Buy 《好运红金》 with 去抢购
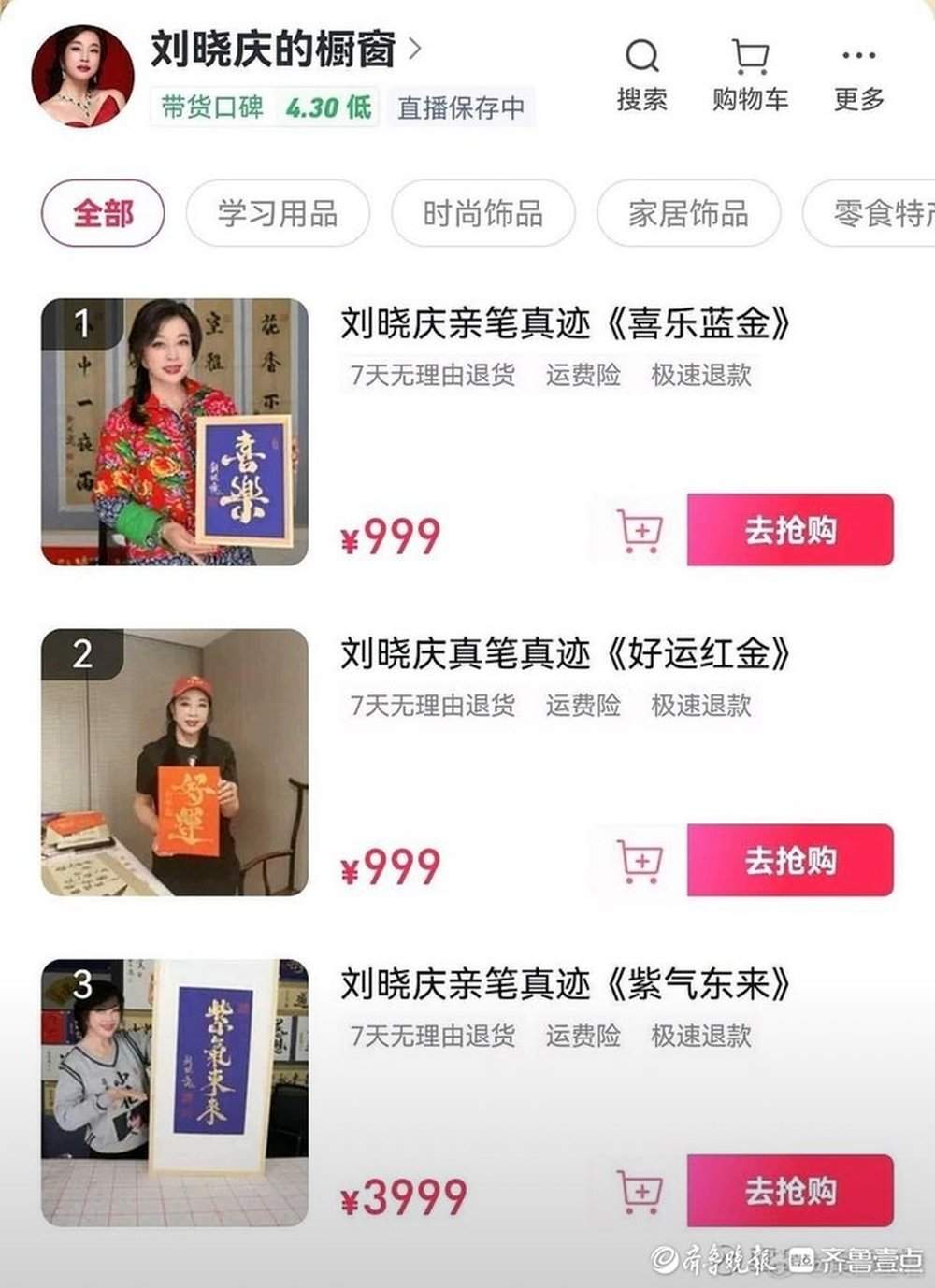Image resolution: width=935 pixels, height=1288 pixels. (790, 860)
